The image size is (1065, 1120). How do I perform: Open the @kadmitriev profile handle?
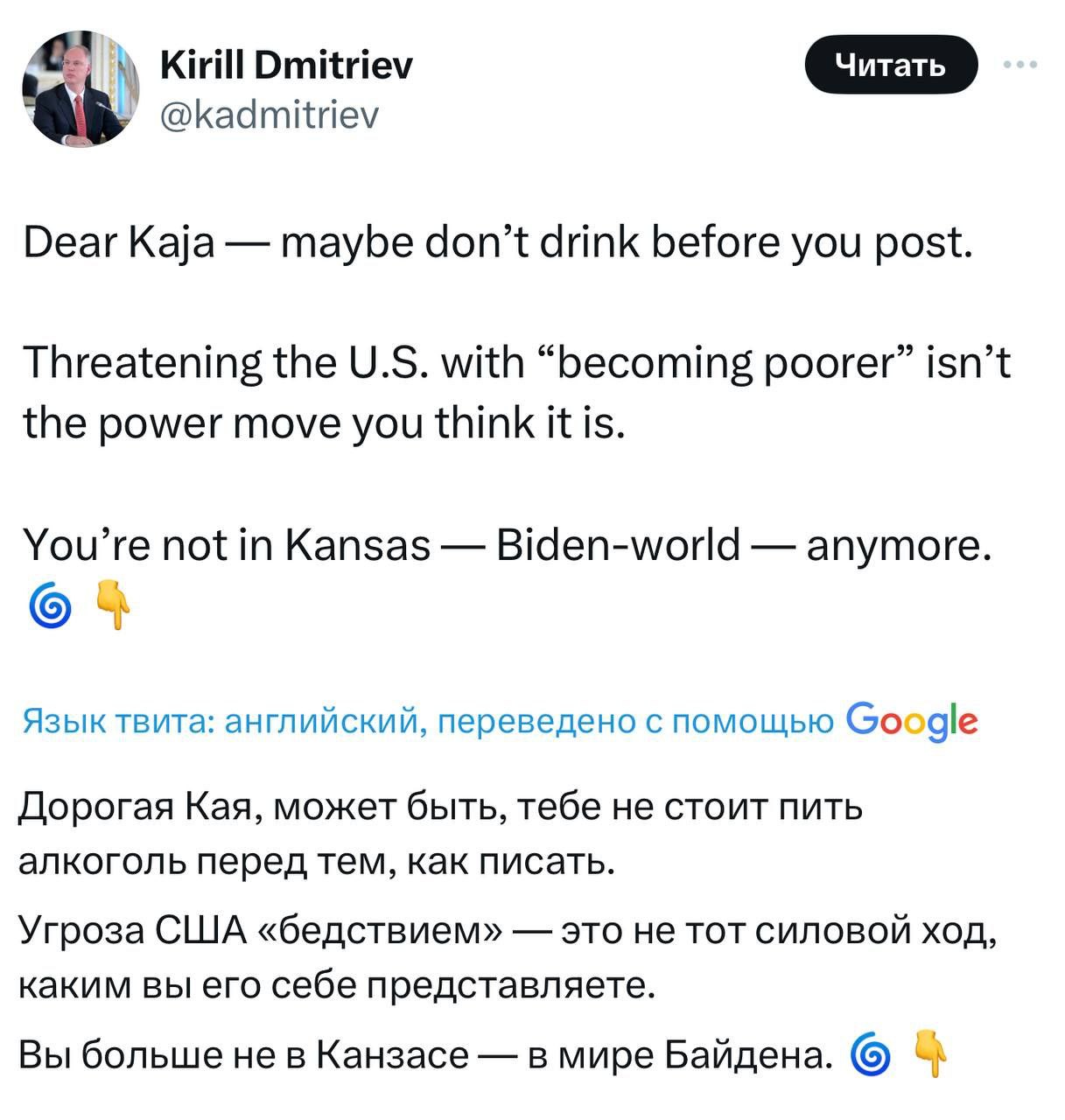pos(270,114)
